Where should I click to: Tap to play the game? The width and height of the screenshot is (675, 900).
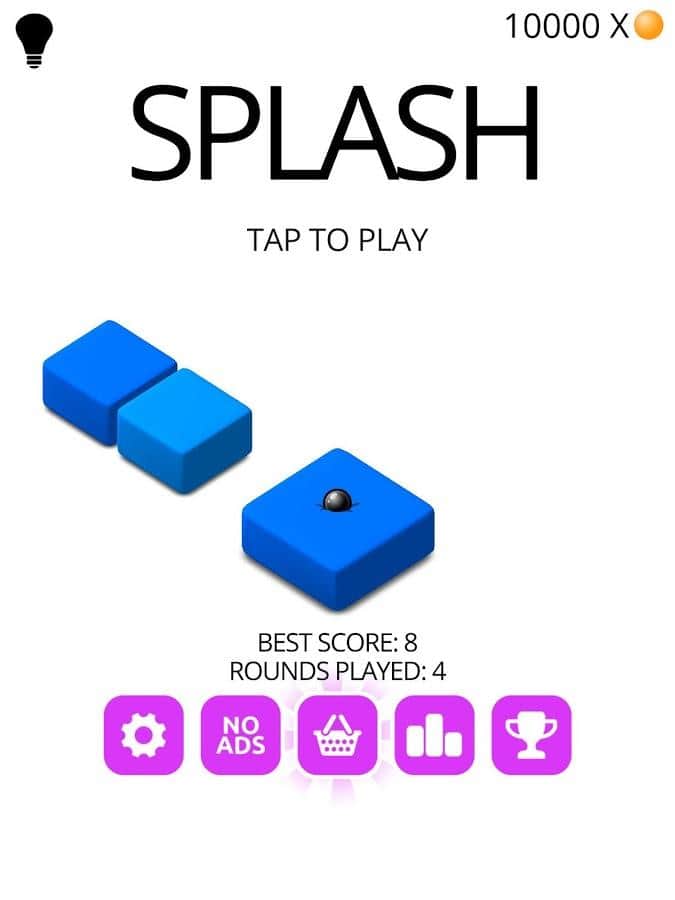pyautogui.click(x=337, y=240)
